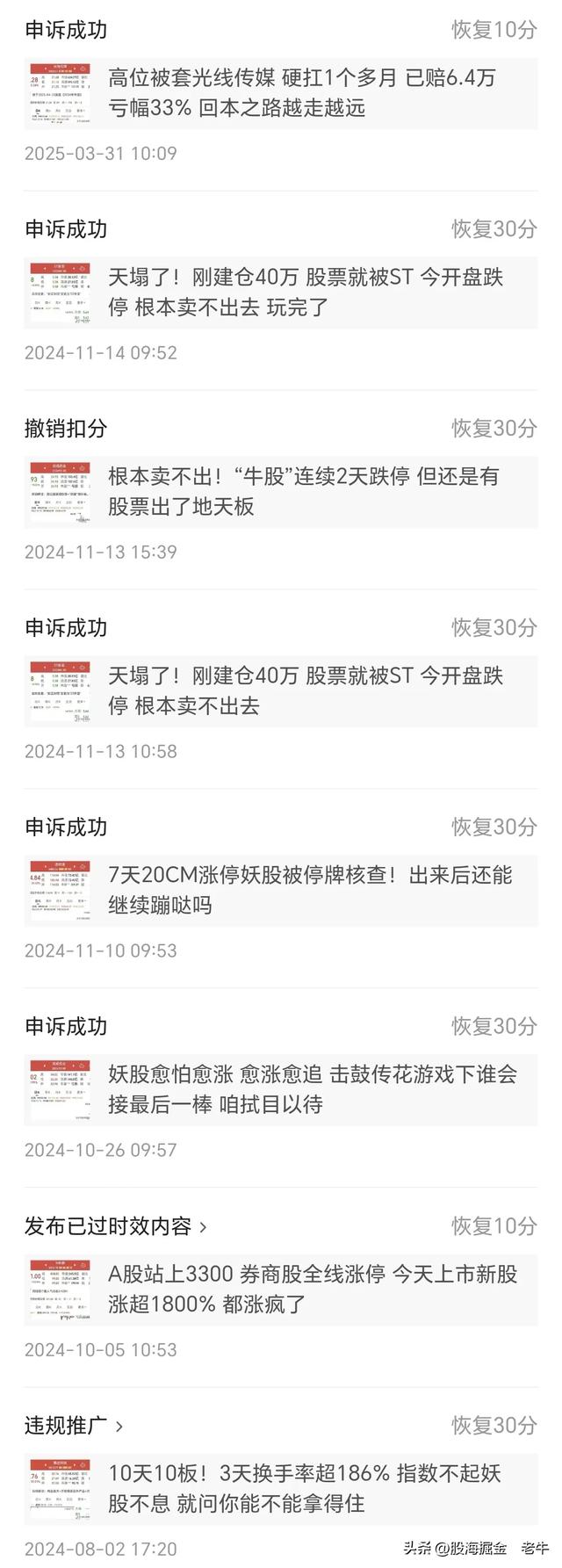Expand the 发布已过时效内容 reason details
The height and width of the screenshot is (1568, 562).
(x=116, y=1226)
